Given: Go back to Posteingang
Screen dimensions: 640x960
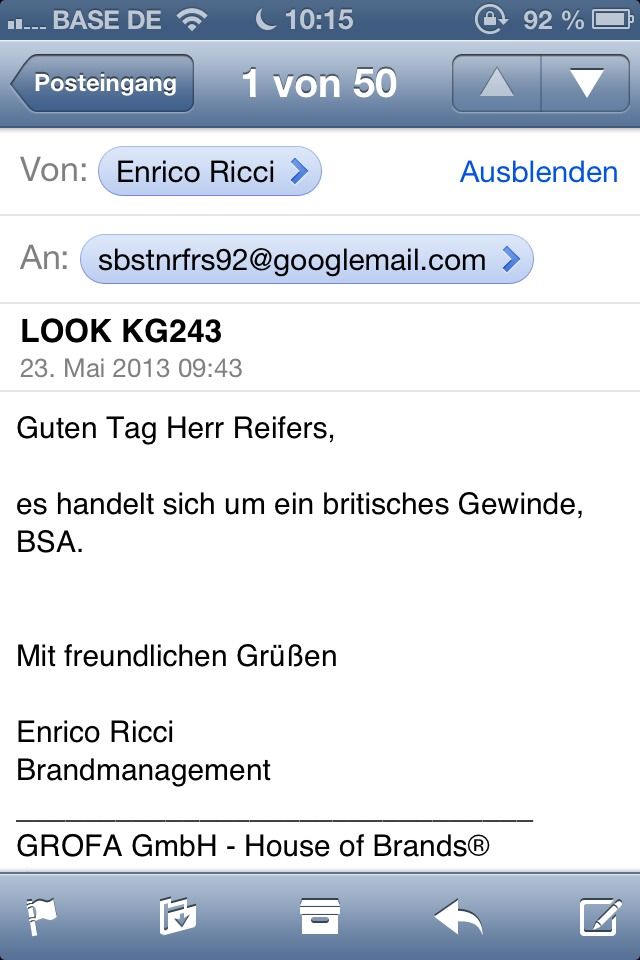Looking at the screenshot, I should [102, 83].
